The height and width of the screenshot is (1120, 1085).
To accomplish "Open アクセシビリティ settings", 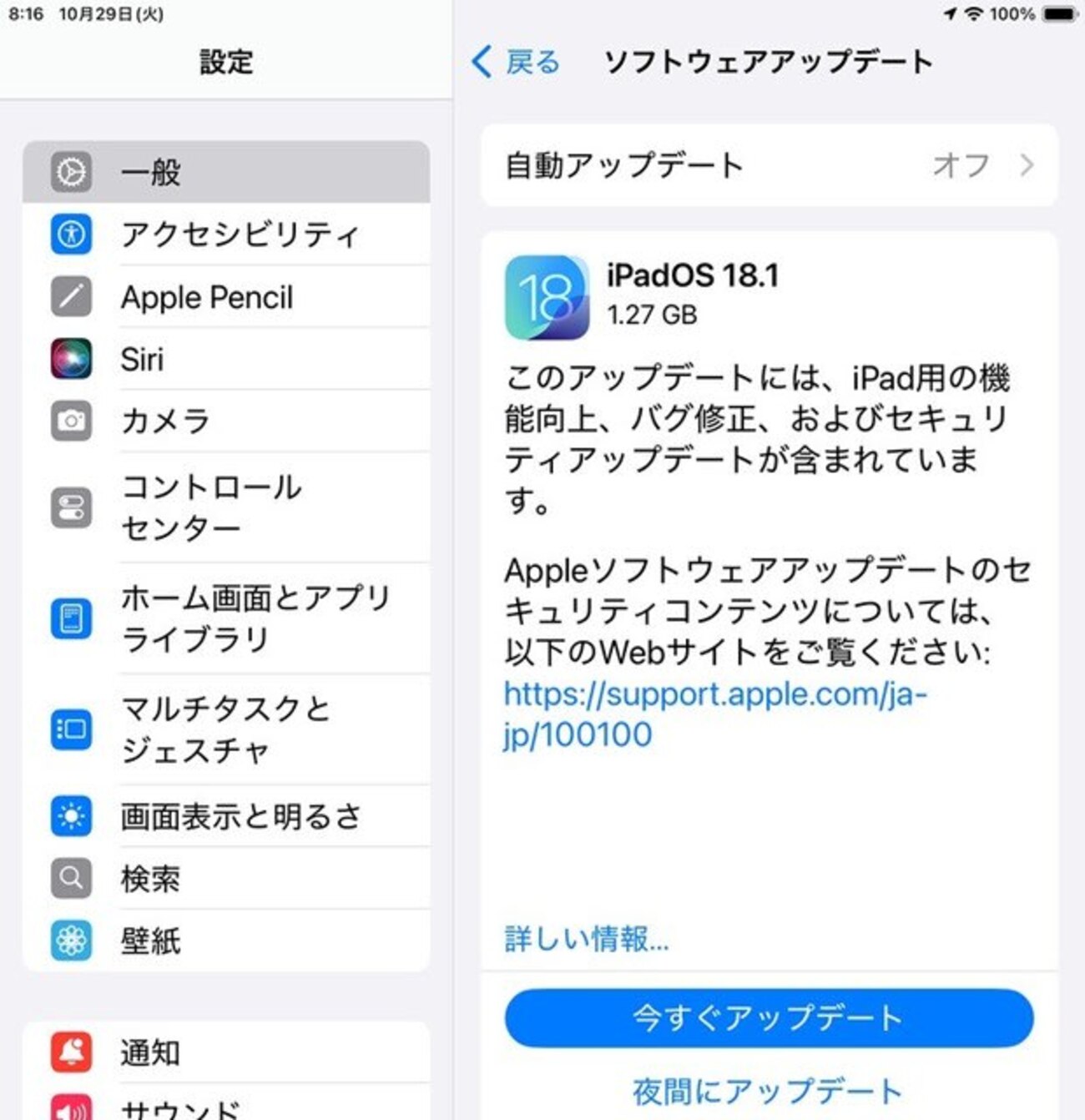I will [226, 235].
